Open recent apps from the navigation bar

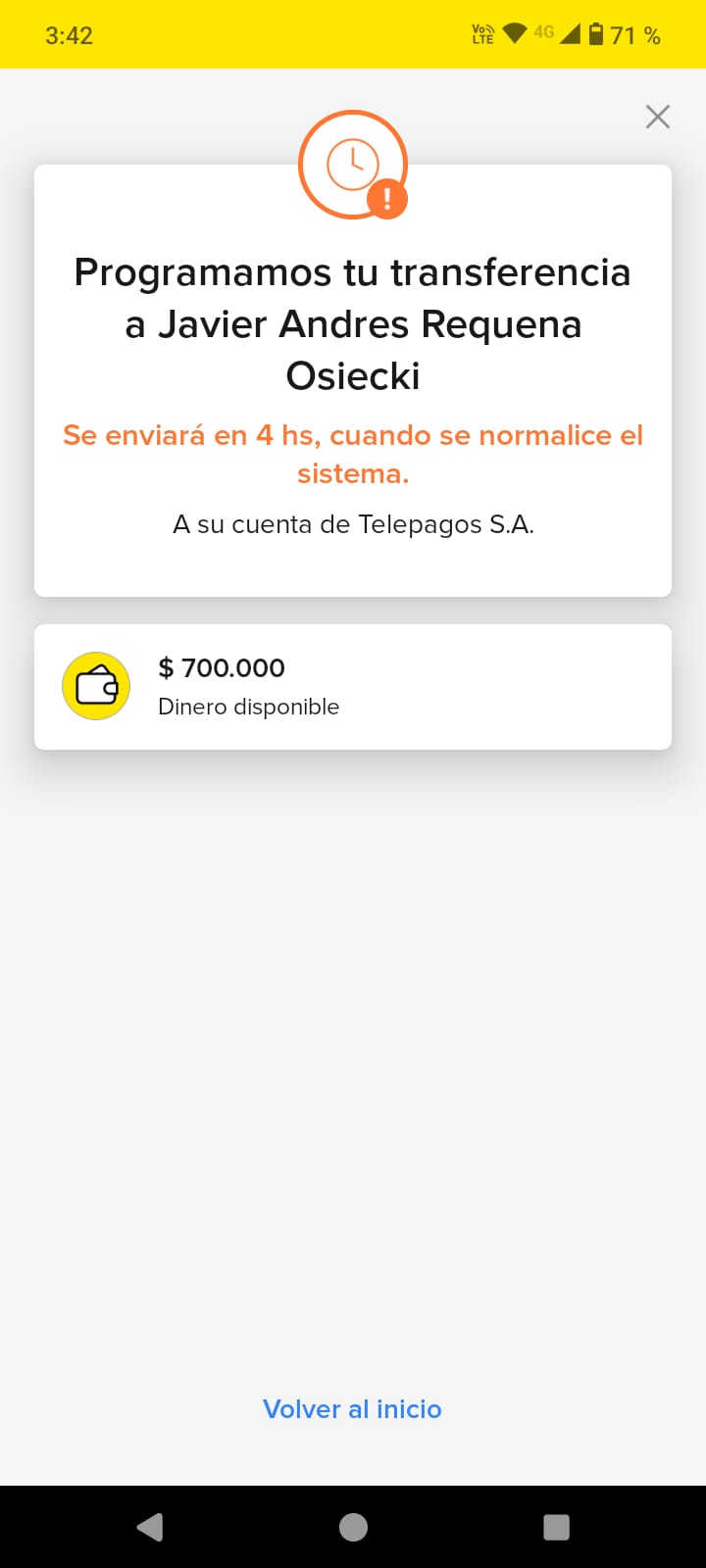pyautogui.click(x=556, y=1527)
